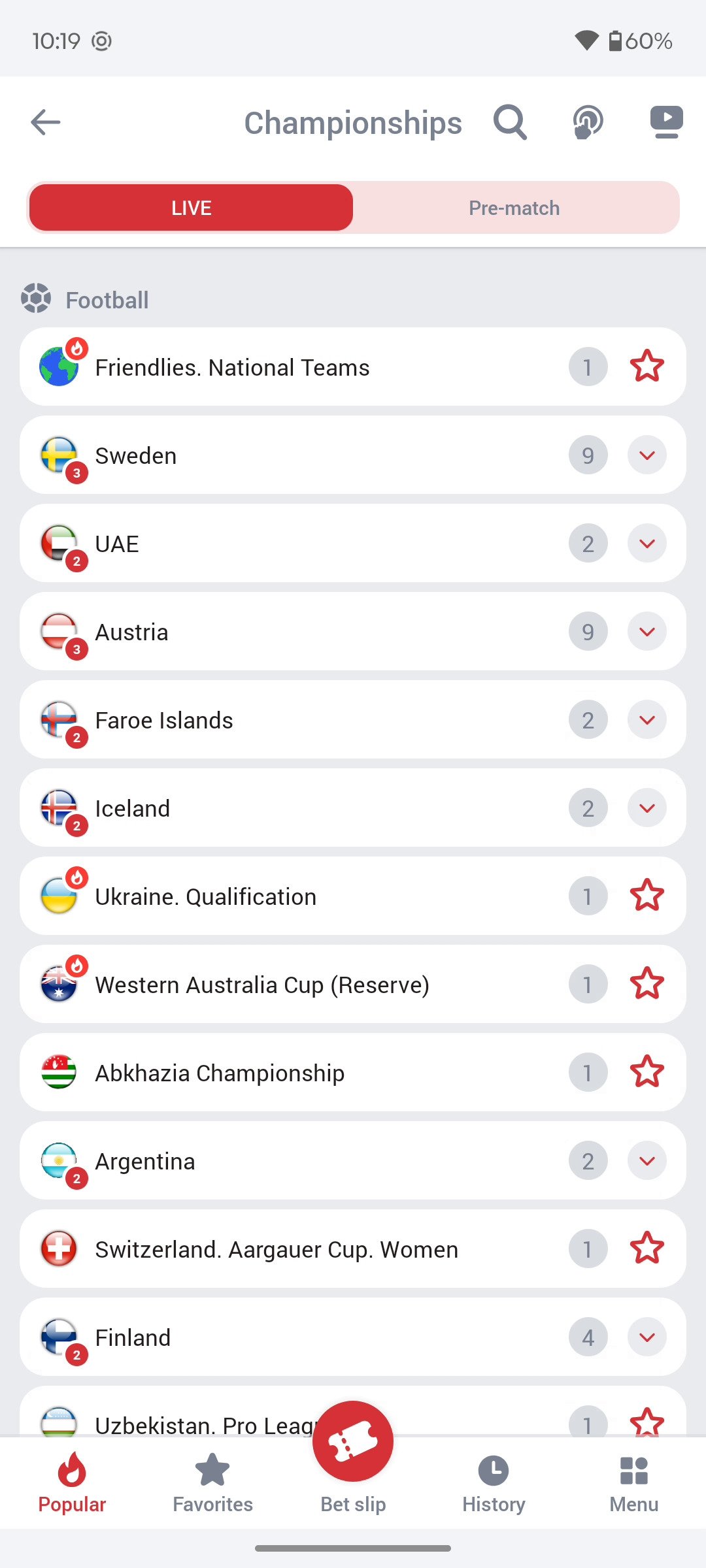Expand the Austria championships
The width and height of the screenshot is (706, 1568).
pos(647,631)
